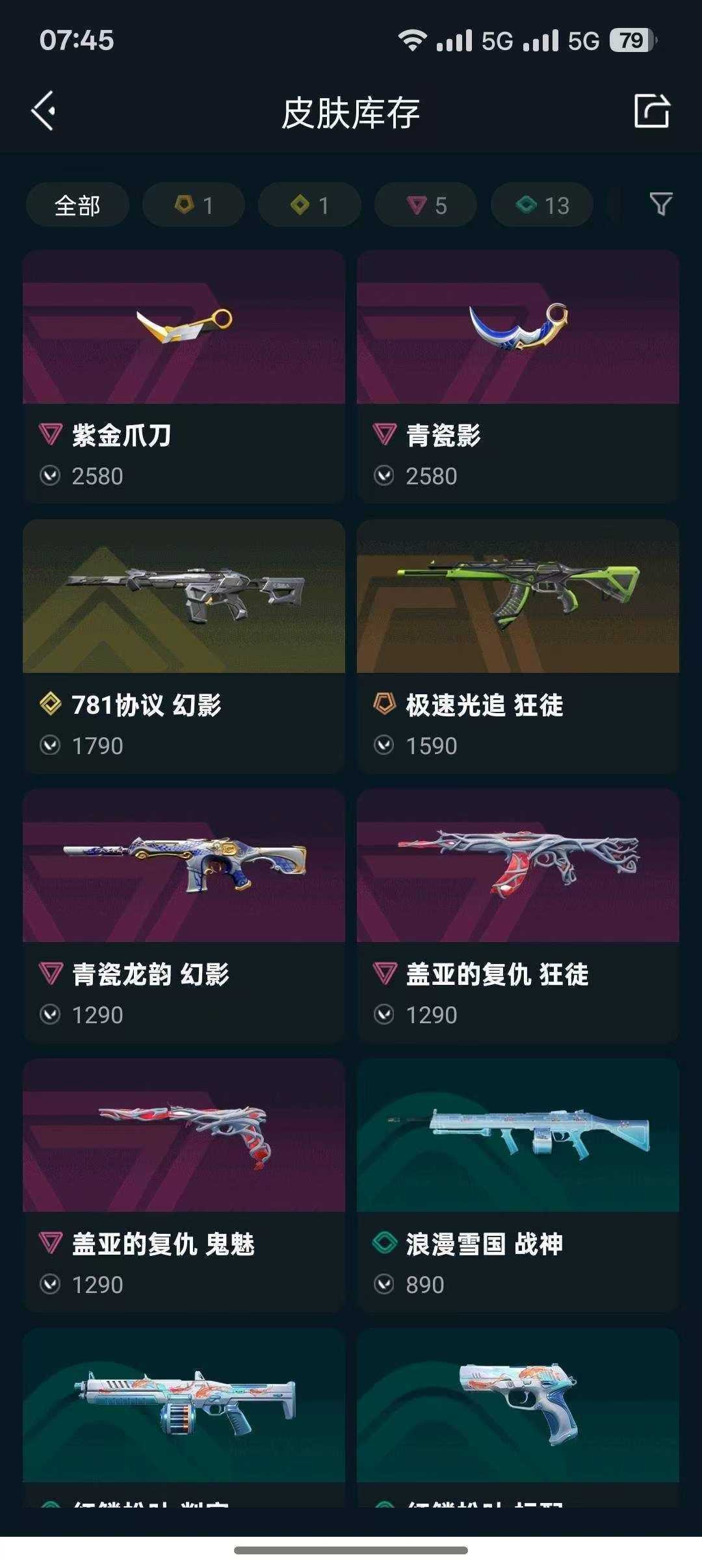702x1568 pixels.
Task: View the 极速光追 狂徒 skin
Action: tap(518, 646)
